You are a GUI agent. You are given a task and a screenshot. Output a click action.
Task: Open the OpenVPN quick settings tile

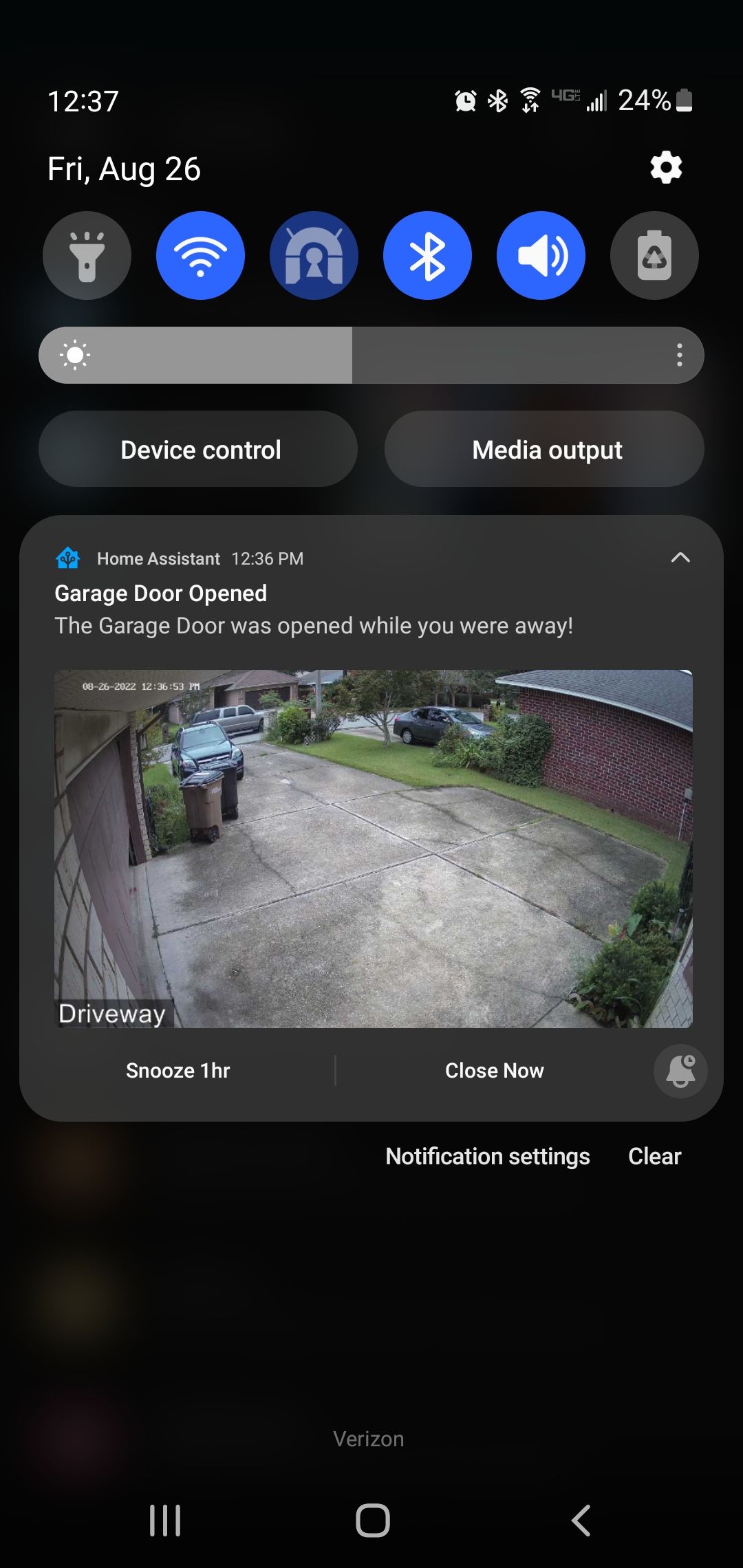coord(314,254)
